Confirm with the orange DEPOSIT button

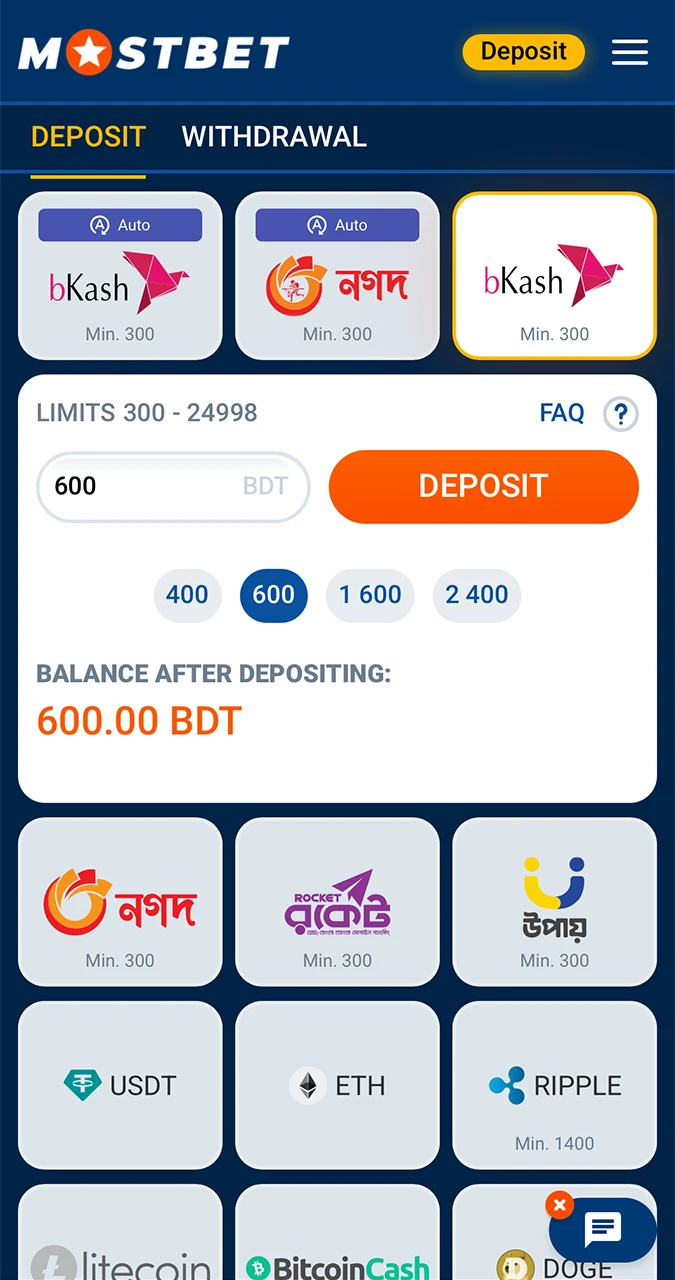(483, 487)
